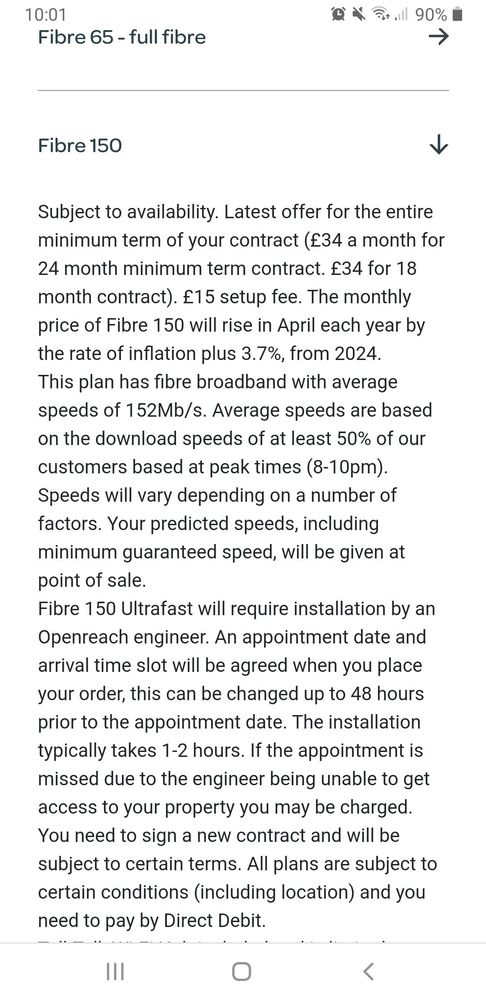
Task: Go to the home screen
Action: pos(241,971)
